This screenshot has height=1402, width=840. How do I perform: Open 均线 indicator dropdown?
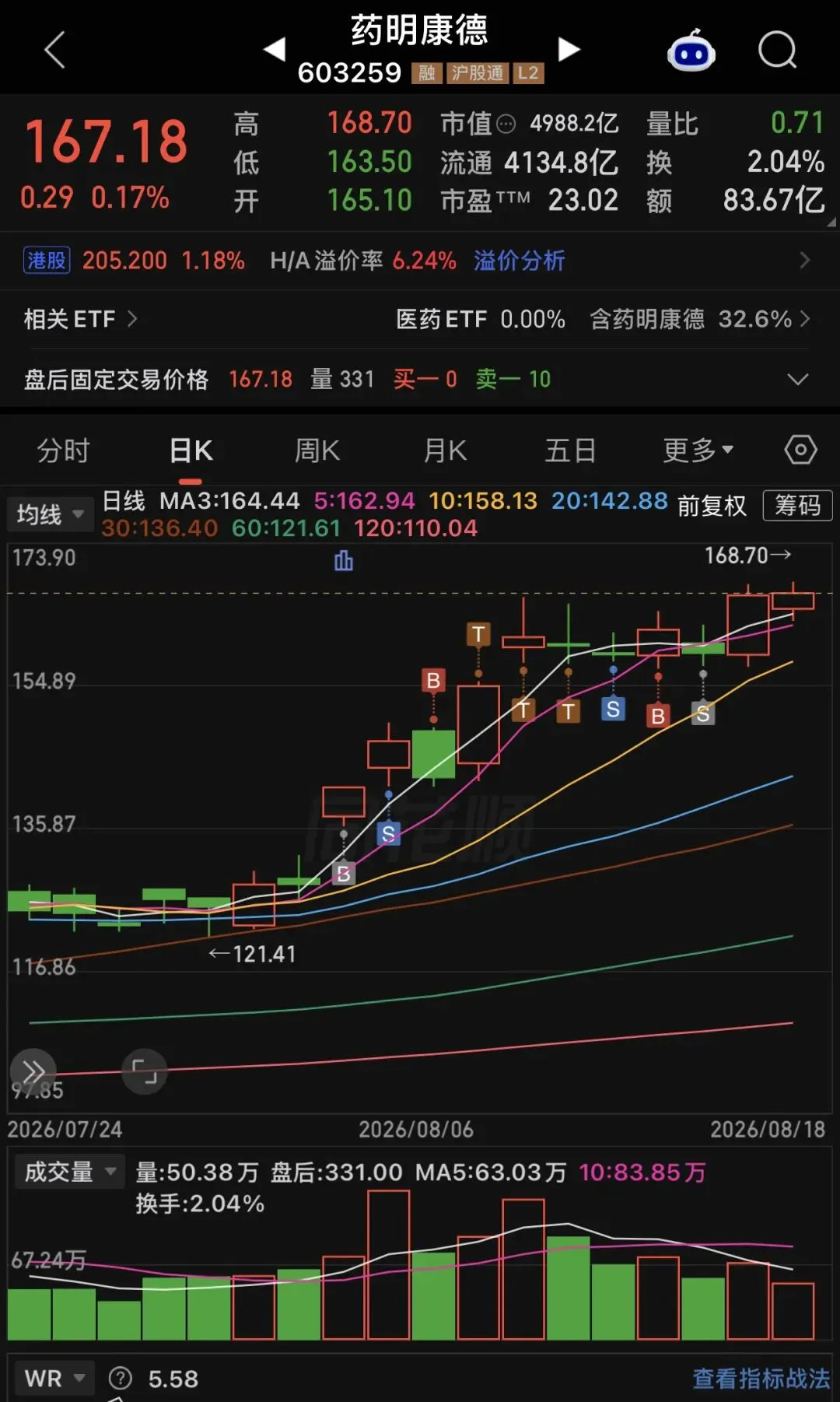[x=51, y=514]
